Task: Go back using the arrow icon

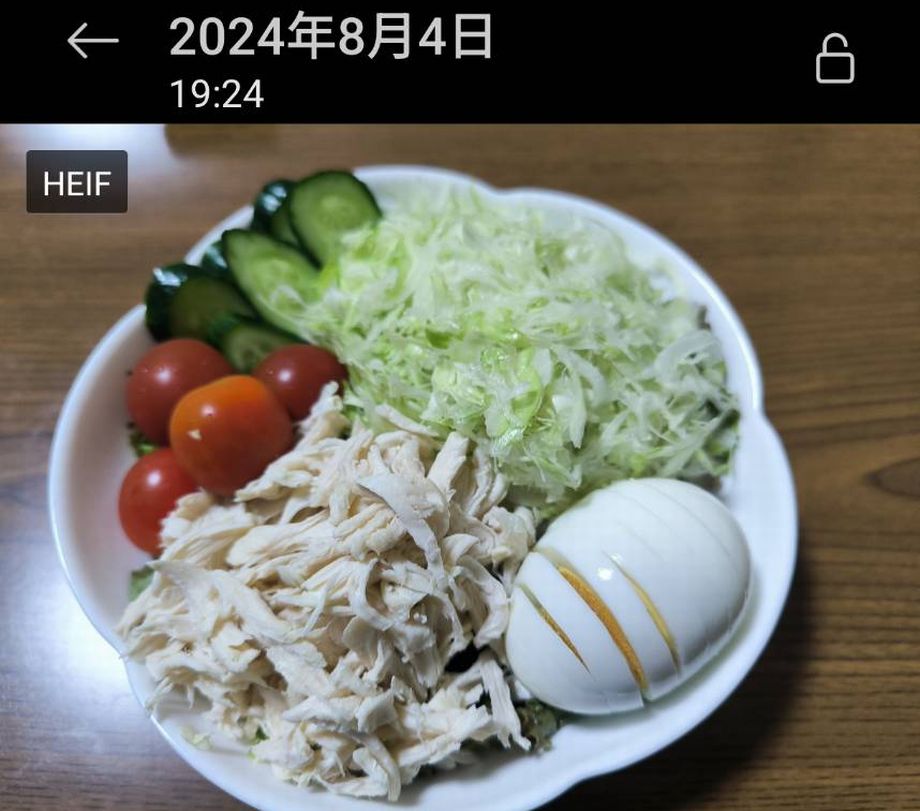Action: point(93,41)
